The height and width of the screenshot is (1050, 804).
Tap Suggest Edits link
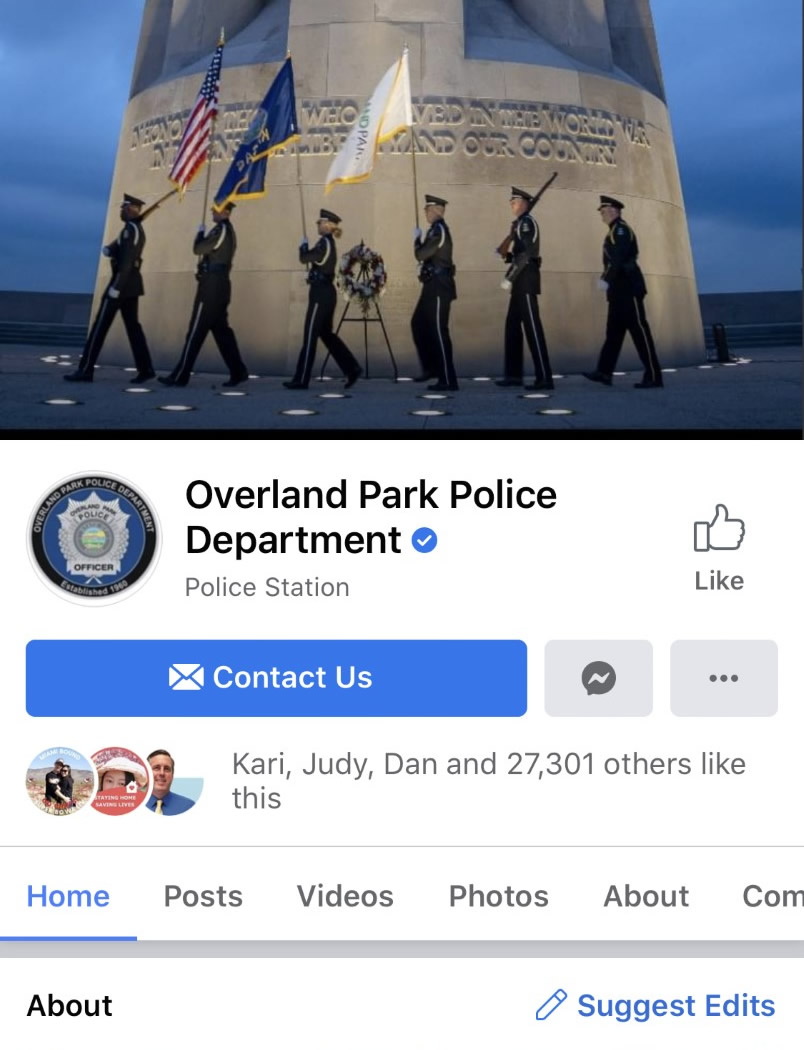click(656, 1005)
